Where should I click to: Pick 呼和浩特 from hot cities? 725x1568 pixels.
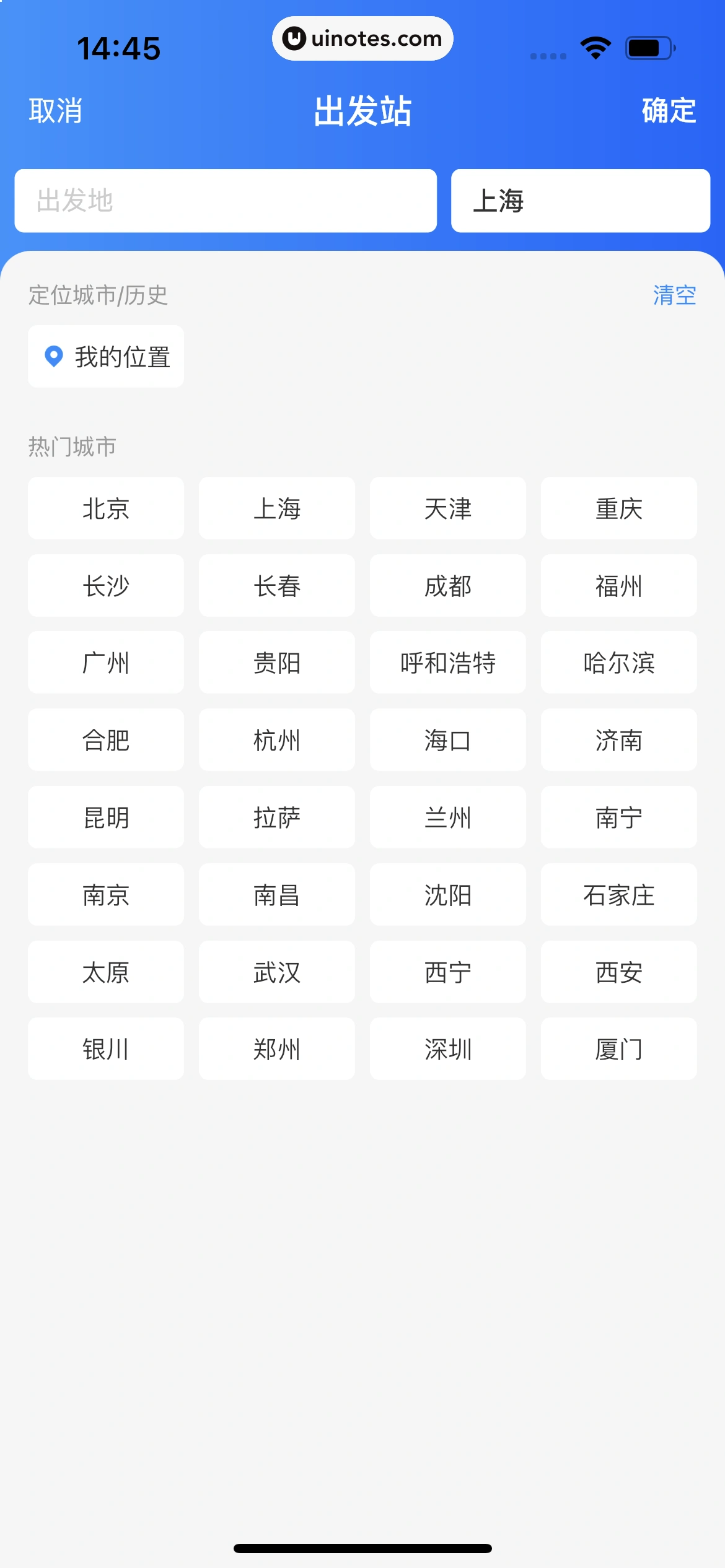[447, 663]
